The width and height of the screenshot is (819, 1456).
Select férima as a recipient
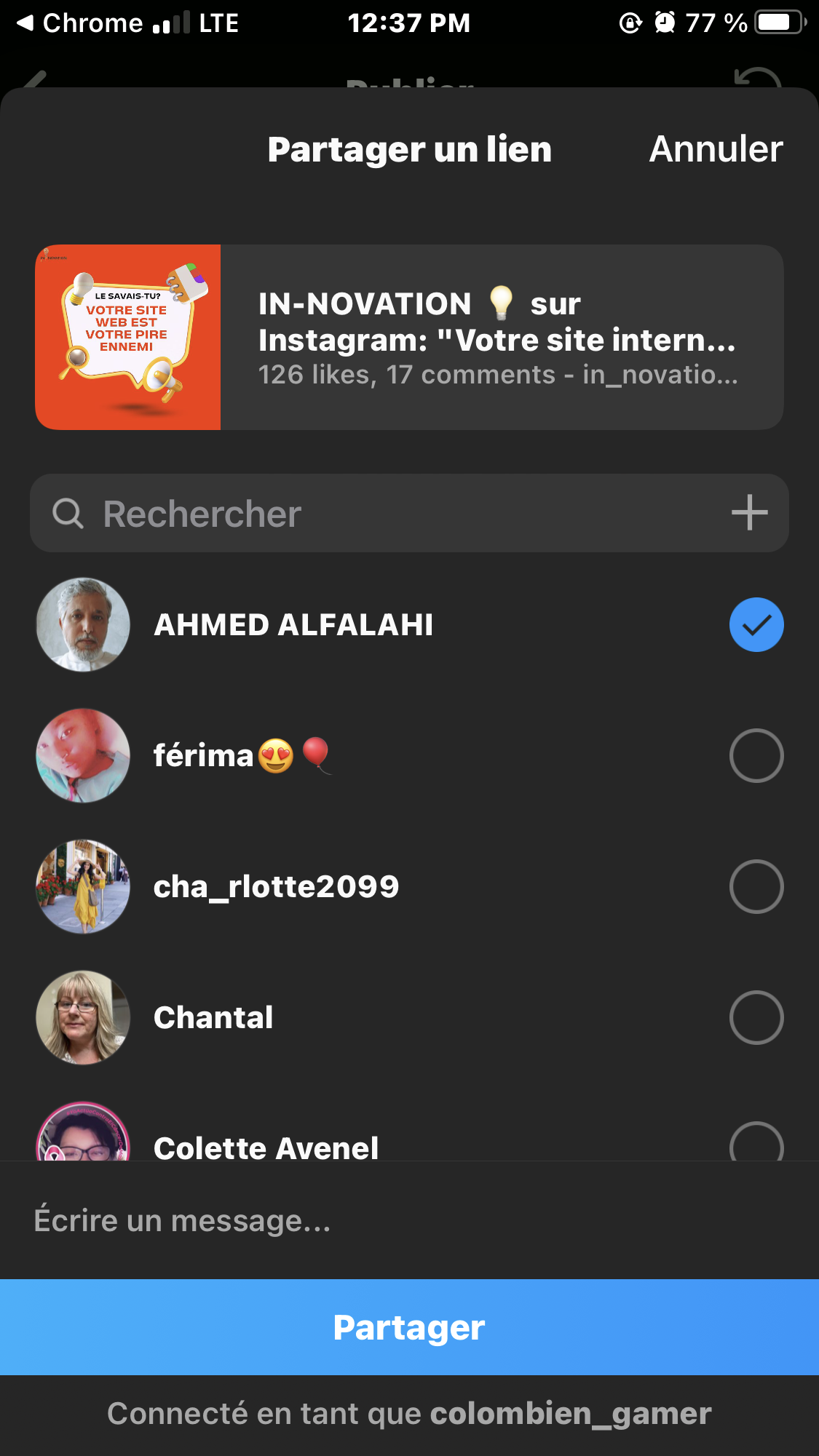(x=756, y=756)
